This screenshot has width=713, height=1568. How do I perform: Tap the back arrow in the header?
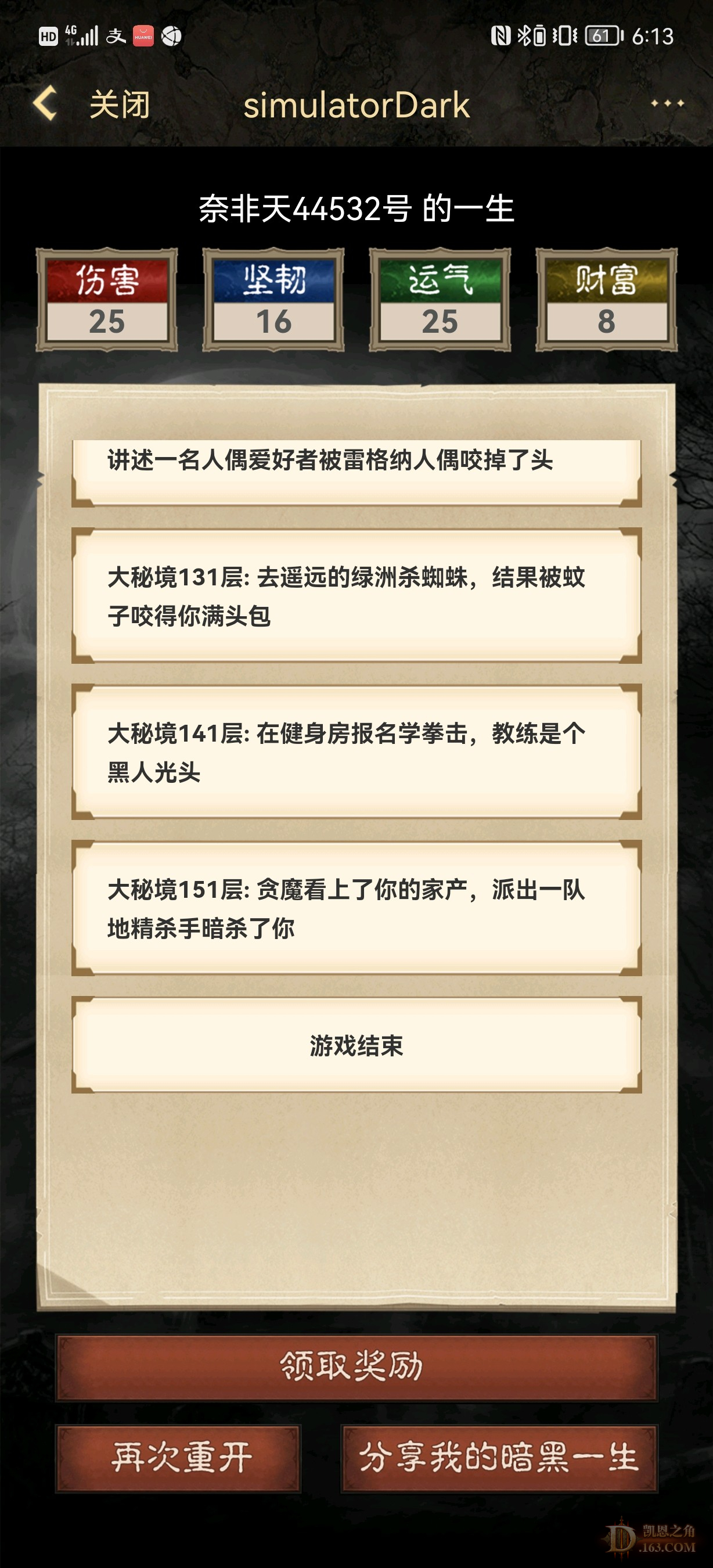pos(46,103)
